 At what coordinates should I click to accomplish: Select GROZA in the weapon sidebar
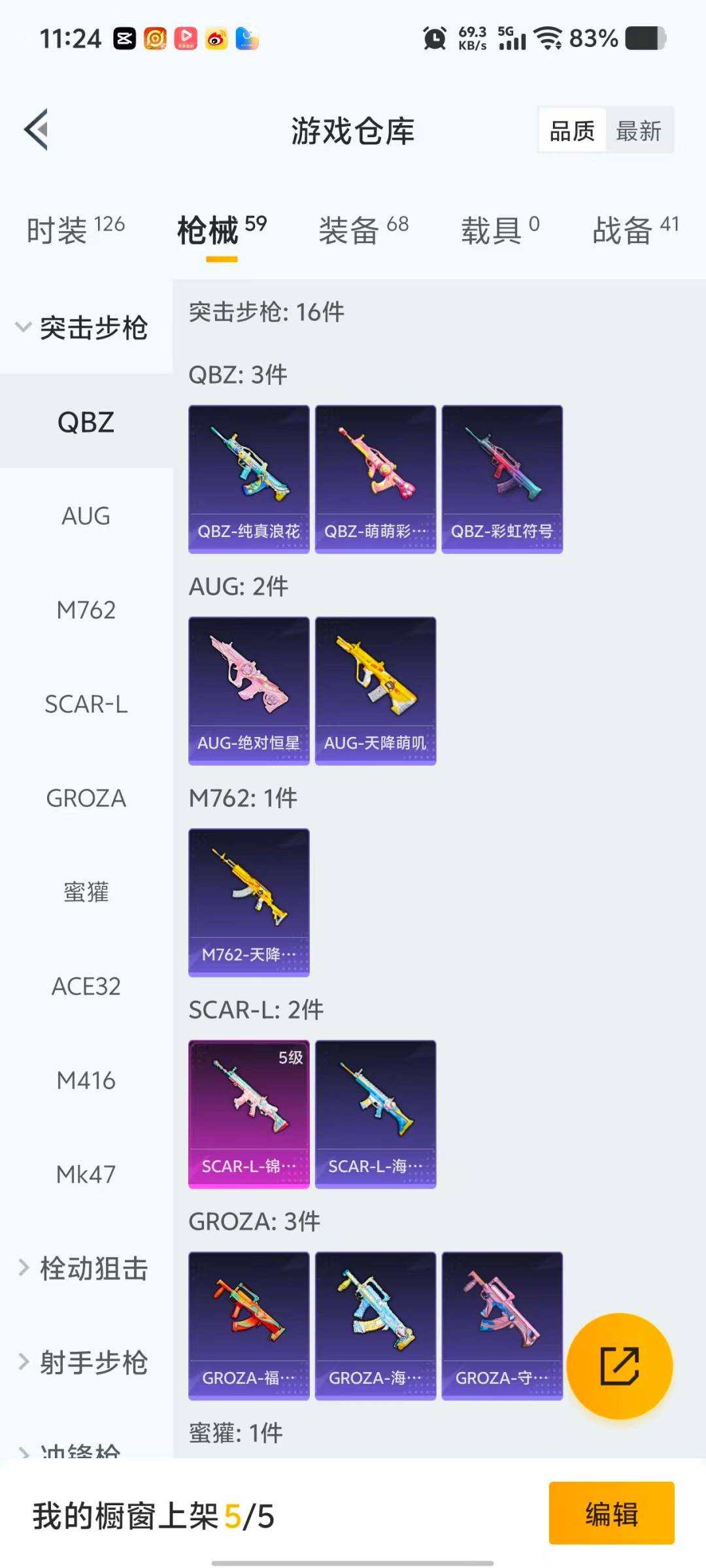coord(86,798)
